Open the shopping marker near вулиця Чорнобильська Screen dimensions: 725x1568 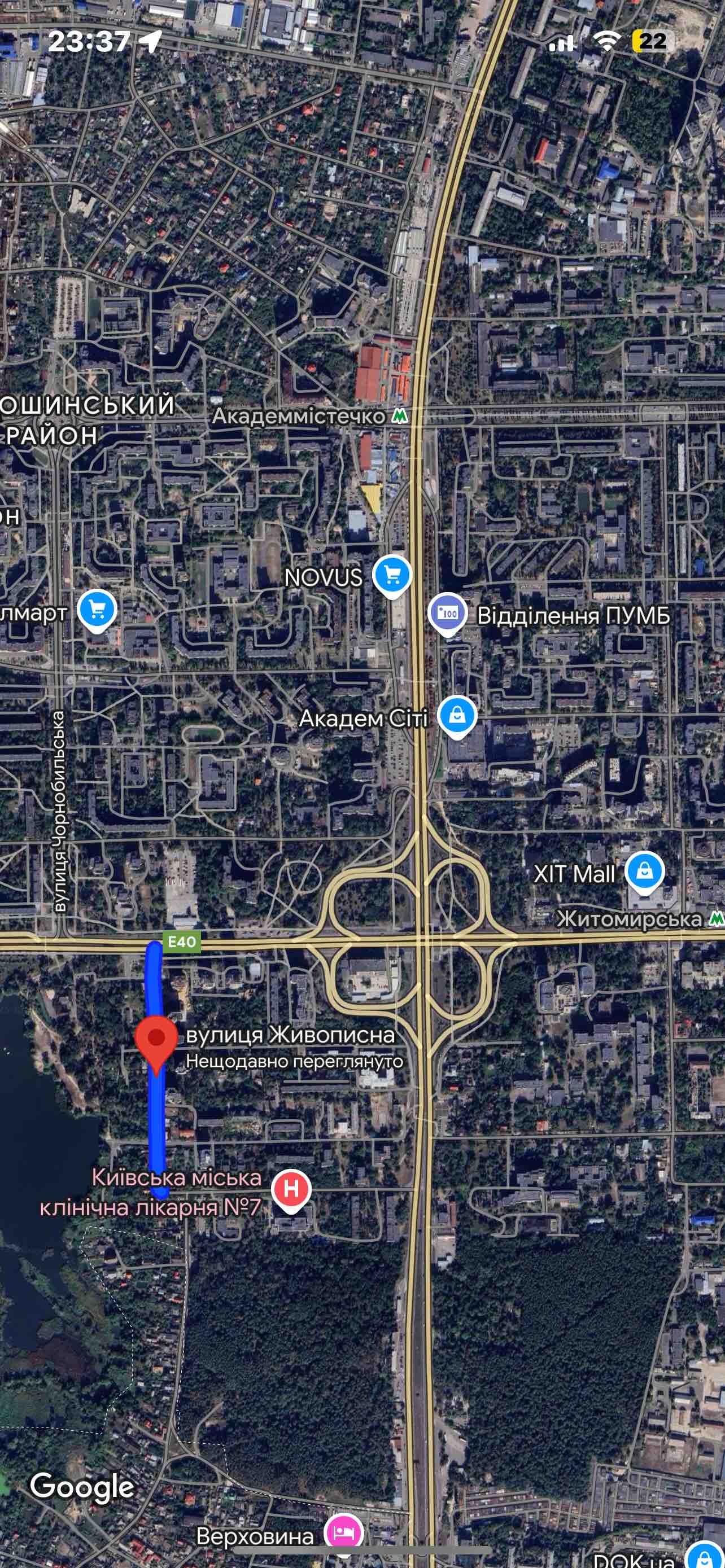coord(97,611)
